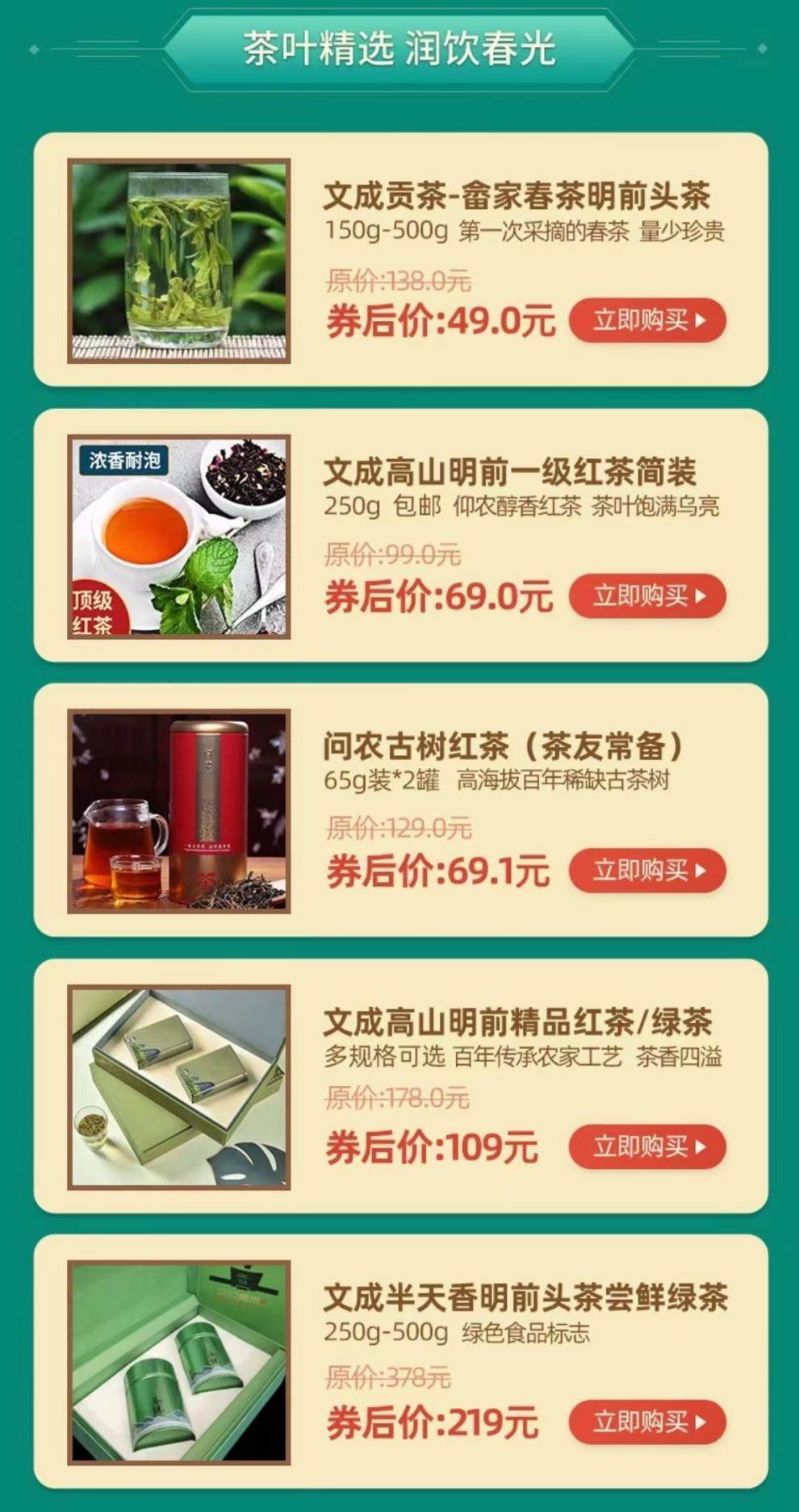Buy the 文成贡茶 畲家春茶 now
This screenshot has width=799, height=1512.
647,320
